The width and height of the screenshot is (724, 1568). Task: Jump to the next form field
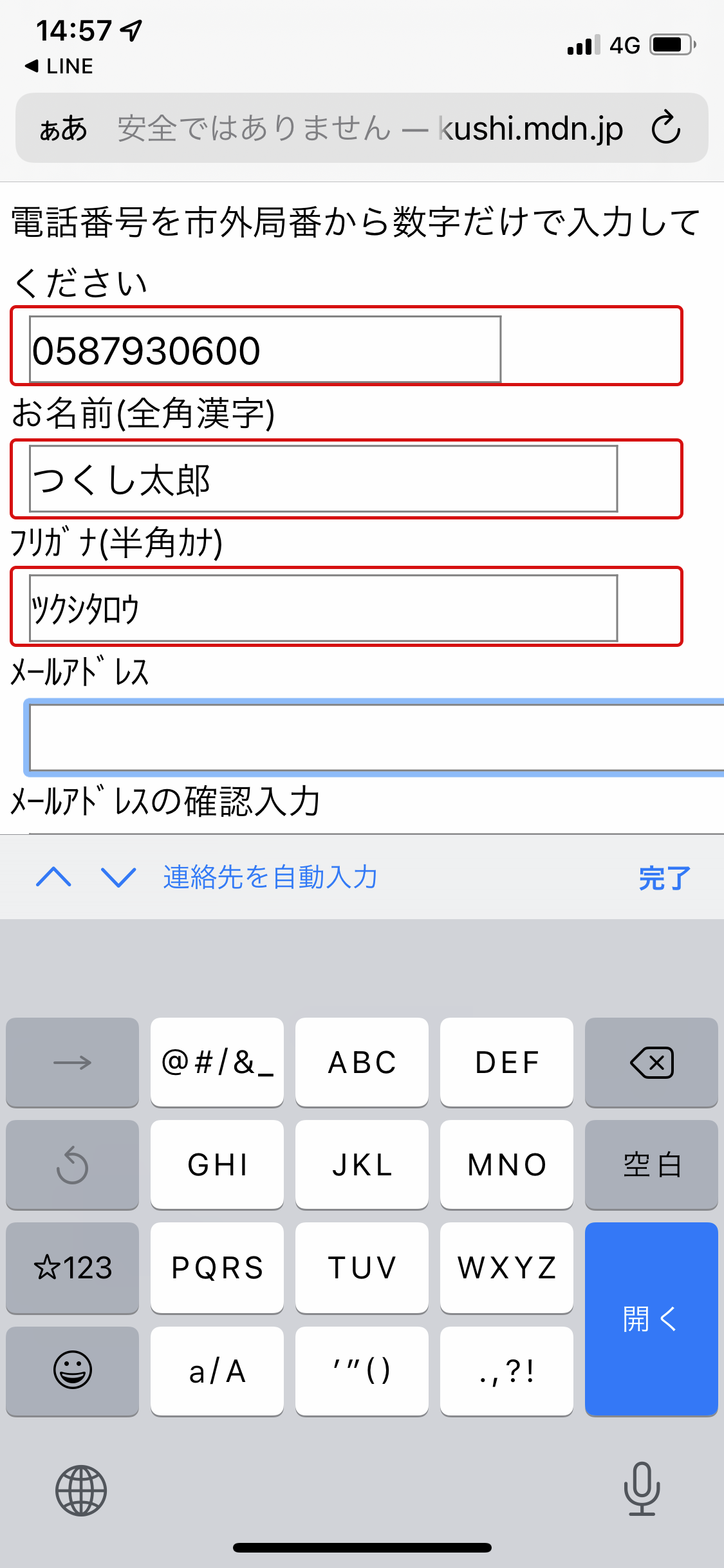click(x=119, y=877)
